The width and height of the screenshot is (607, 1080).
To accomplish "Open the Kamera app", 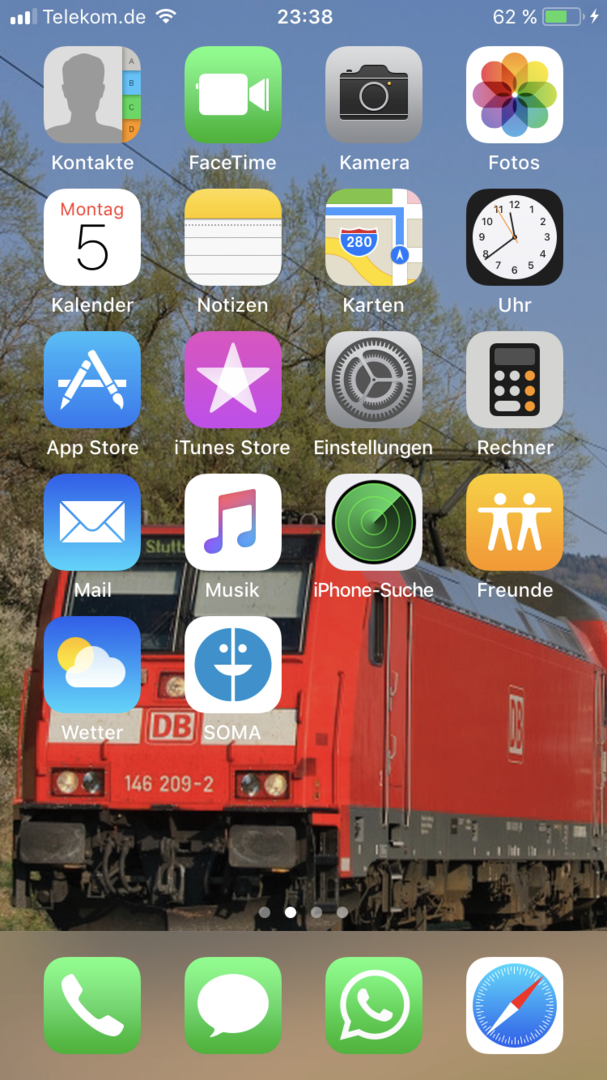I will click(374, 95).
